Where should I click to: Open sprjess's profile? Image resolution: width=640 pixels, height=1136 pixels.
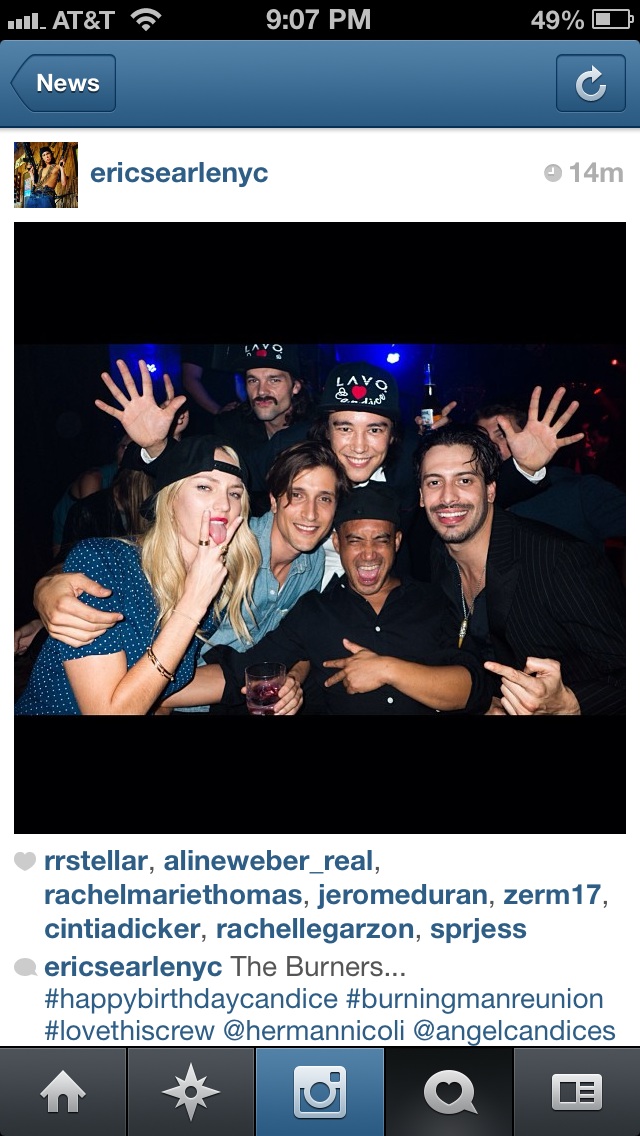click(478, 930)
